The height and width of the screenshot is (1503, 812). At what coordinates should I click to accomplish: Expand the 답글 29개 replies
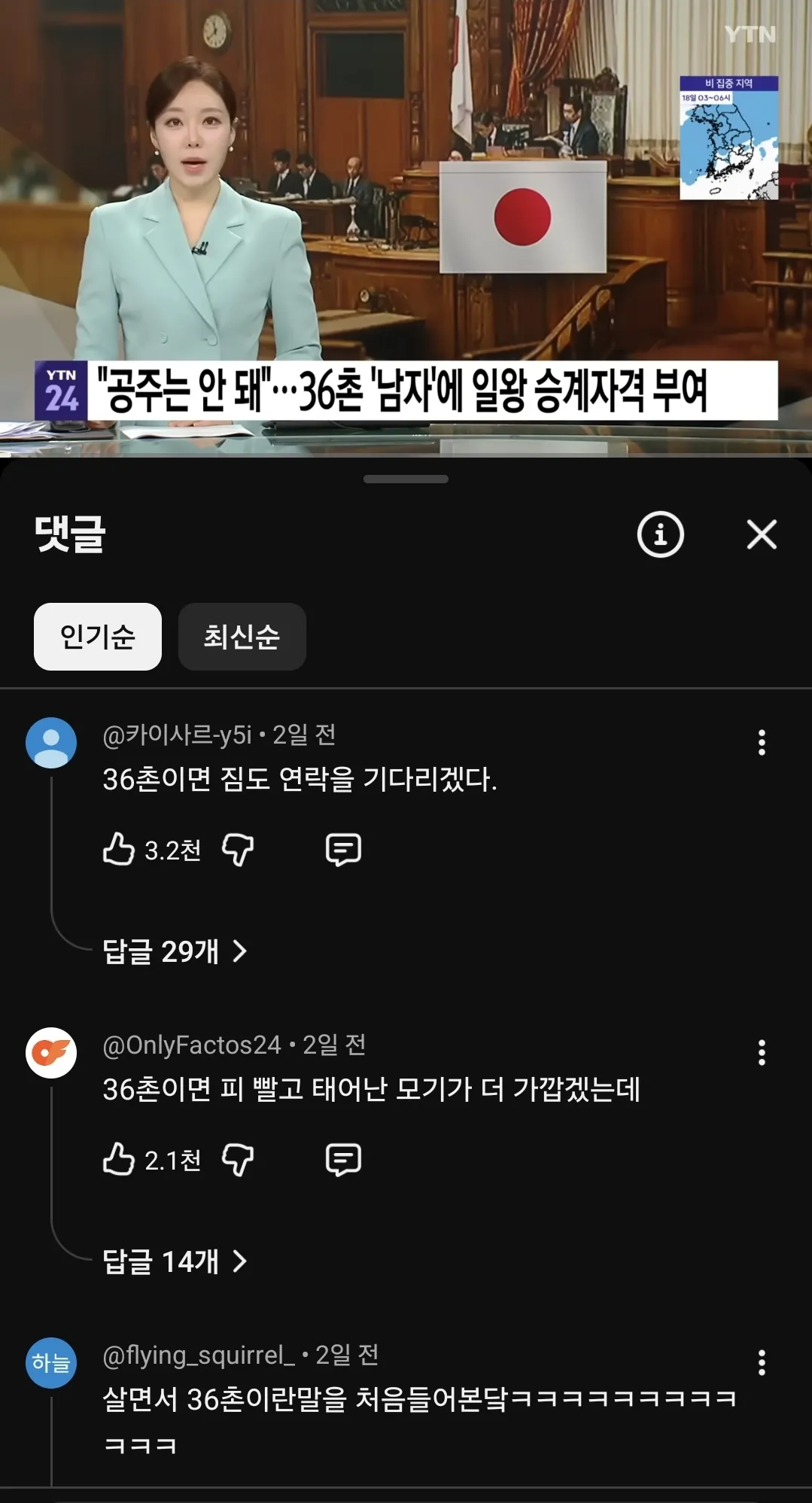[x=175, y=951]
